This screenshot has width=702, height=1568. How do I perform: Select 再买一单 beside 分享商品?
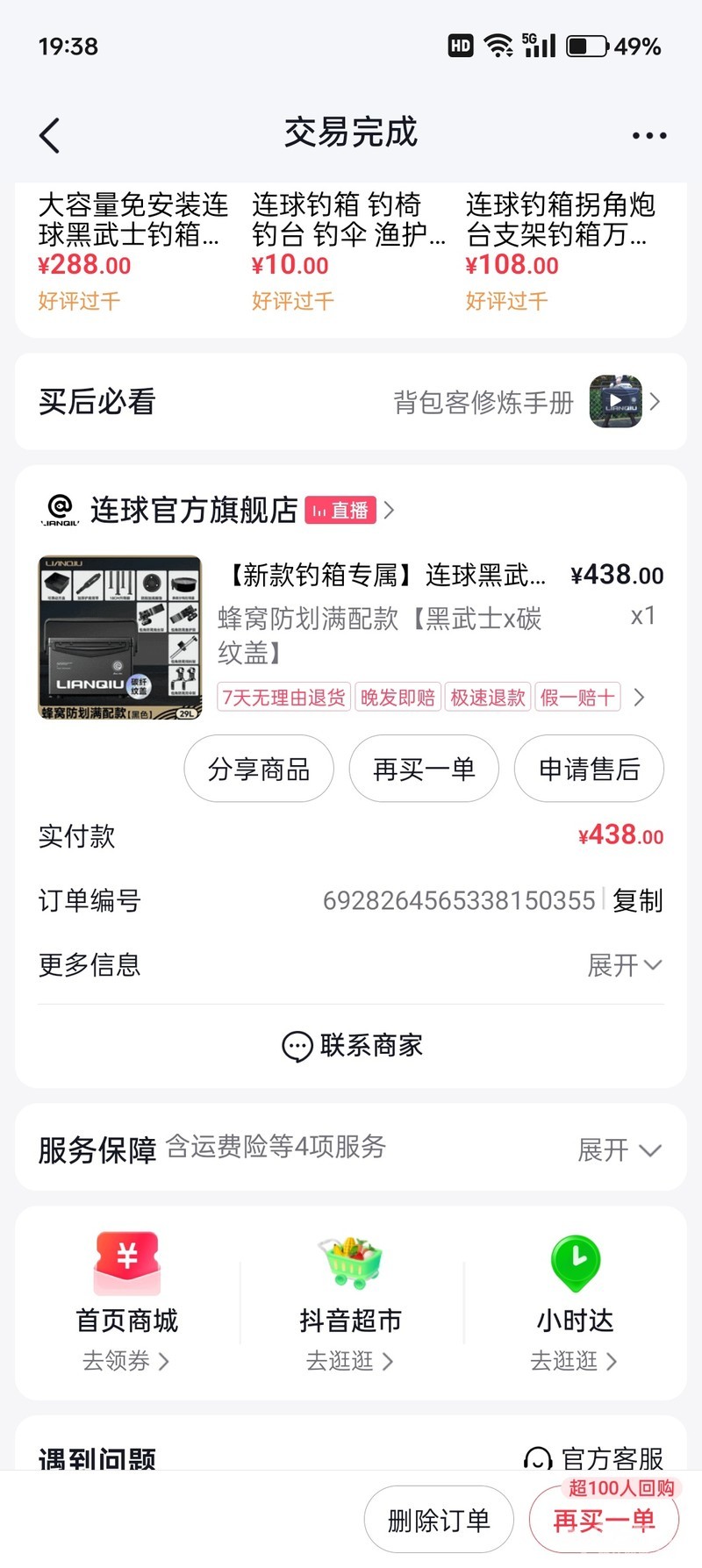(424, 770)
